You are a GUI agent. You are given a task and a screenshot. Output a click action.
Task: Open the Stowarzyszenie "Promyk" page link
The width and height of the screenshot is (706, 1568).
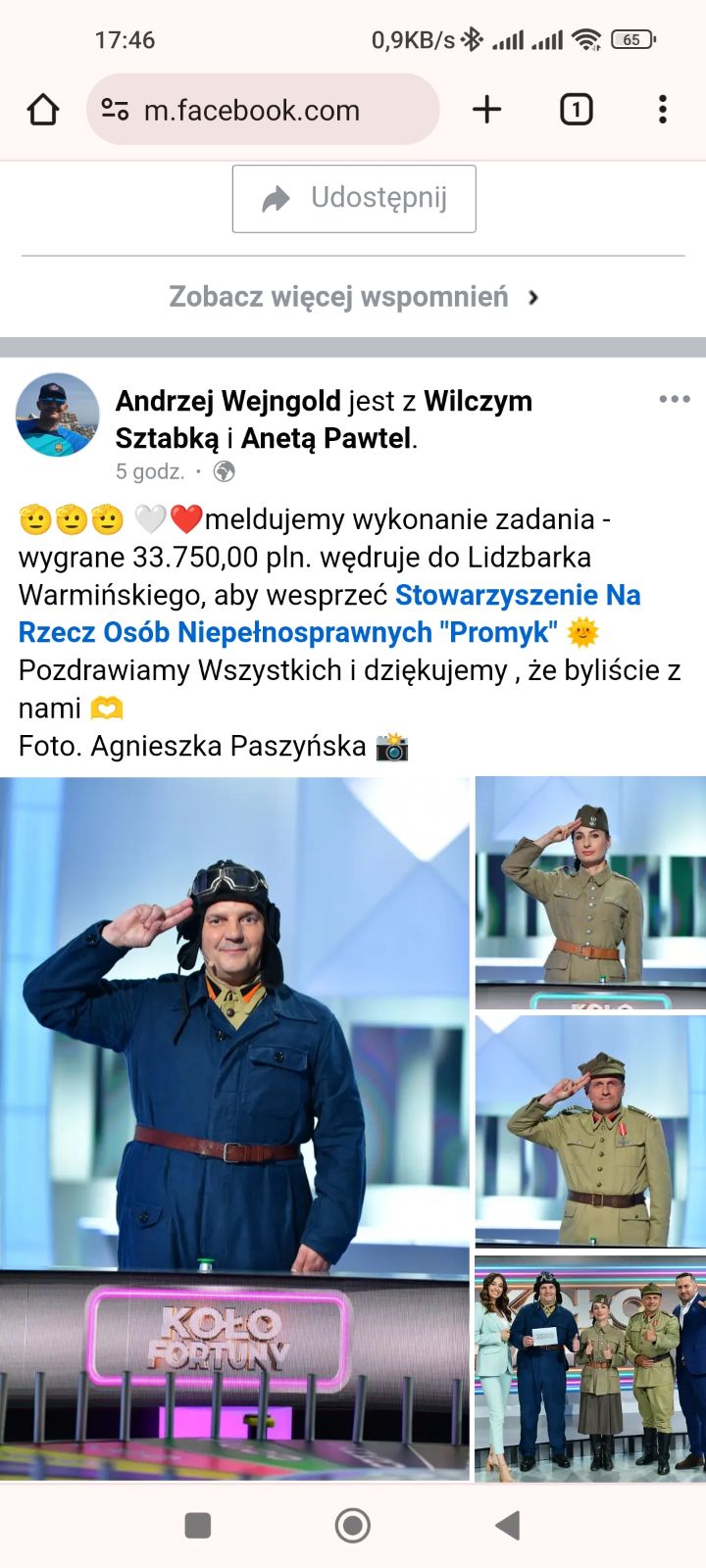coord(329,613)
